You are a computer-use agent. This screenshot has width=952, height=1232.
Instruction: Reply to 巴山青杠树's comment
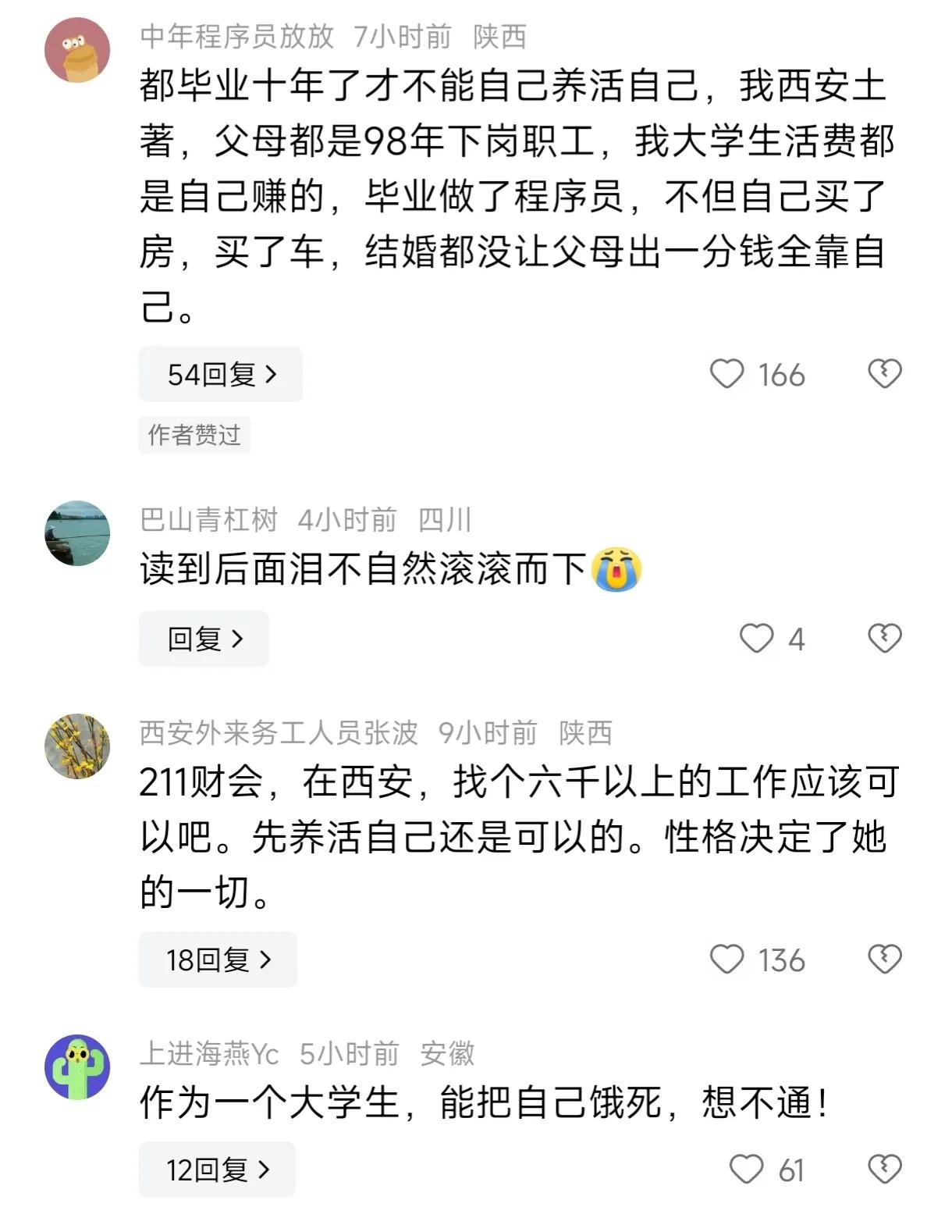point(204,639)
